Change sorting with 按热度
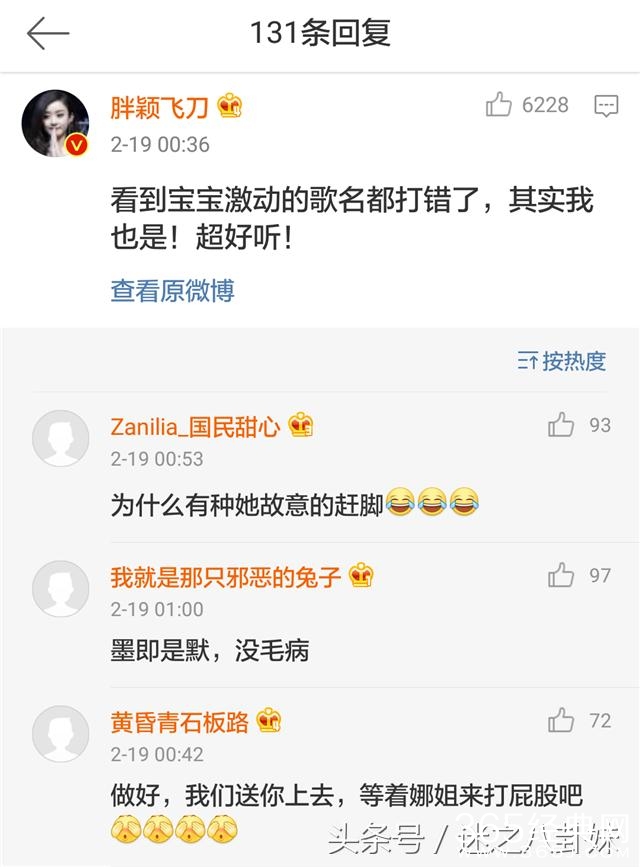Screen dimensions: 640x867 point(562,361)
